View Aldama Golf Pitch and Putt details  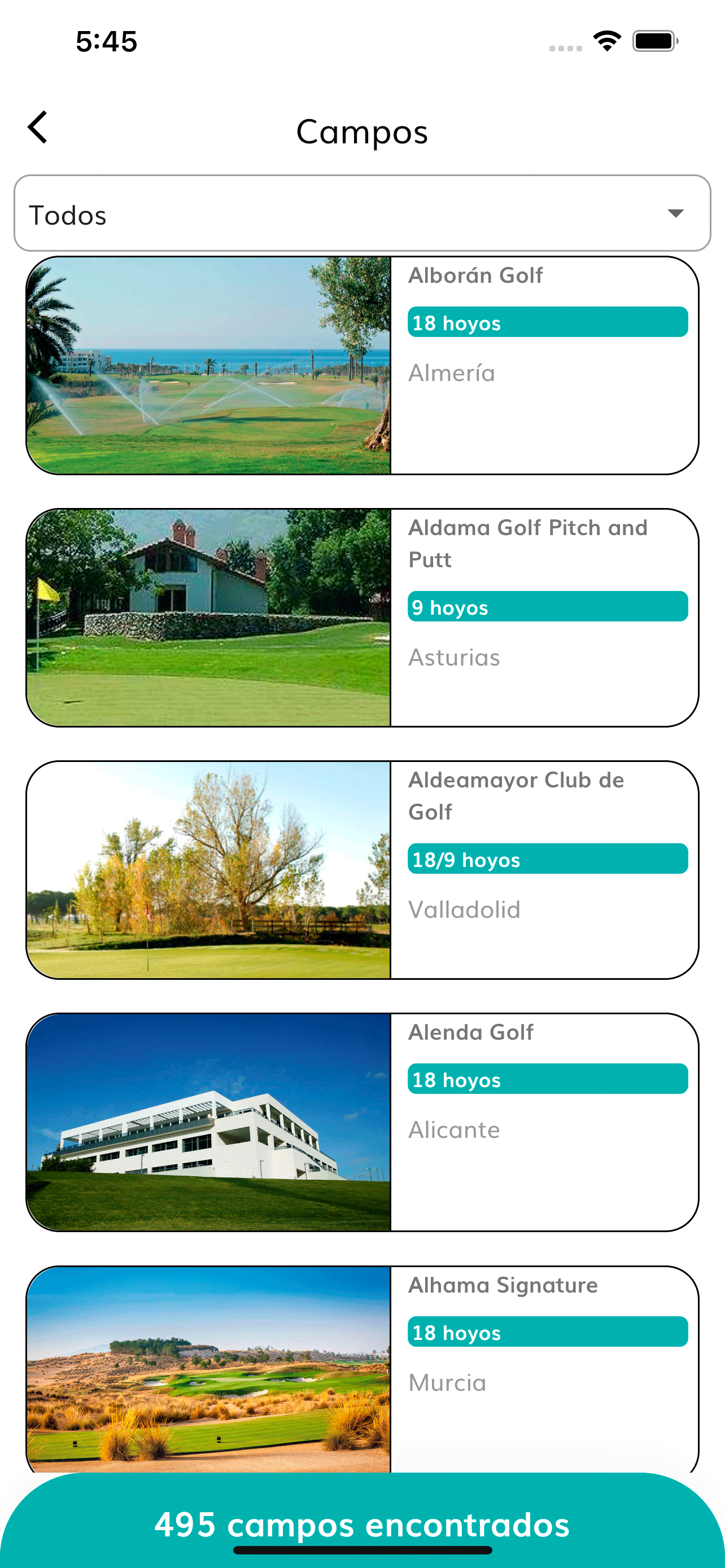point(362,617)
